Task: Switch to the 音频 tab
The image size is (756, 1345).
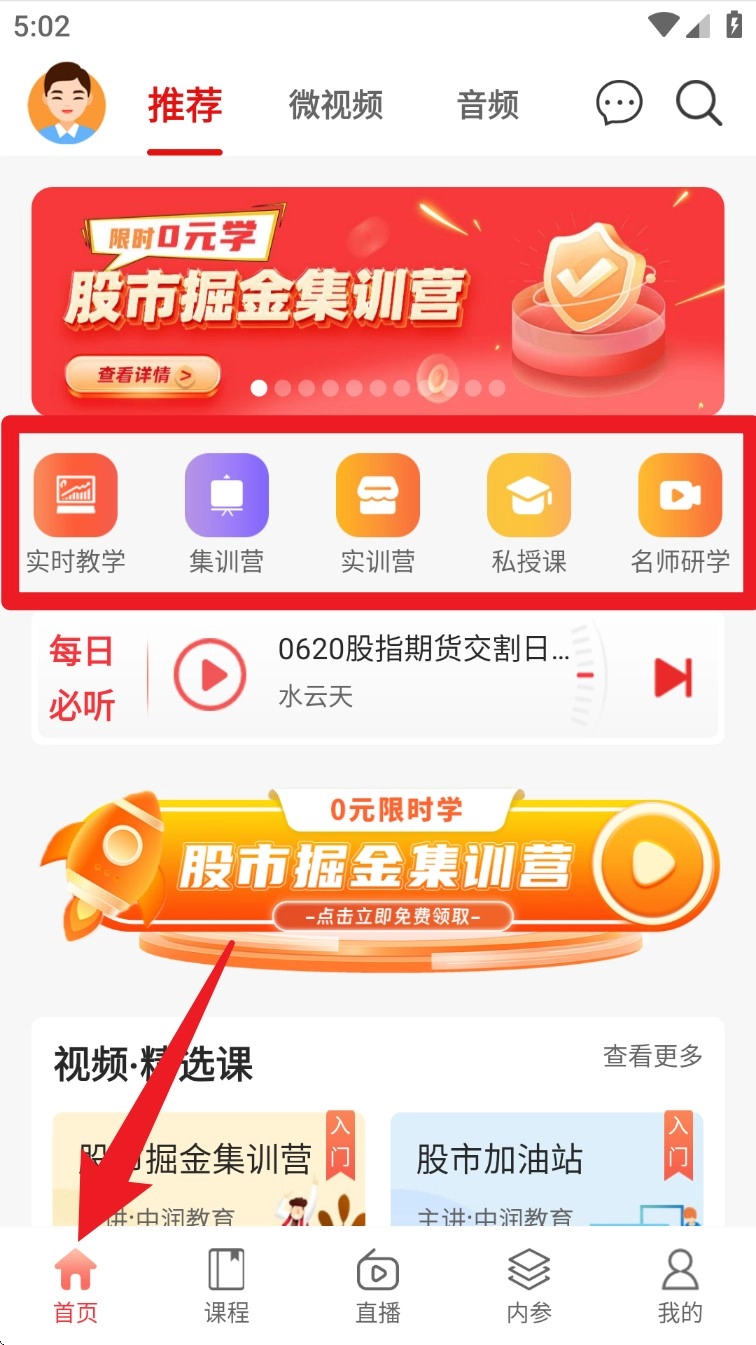Action: click(x=487, y=105)
